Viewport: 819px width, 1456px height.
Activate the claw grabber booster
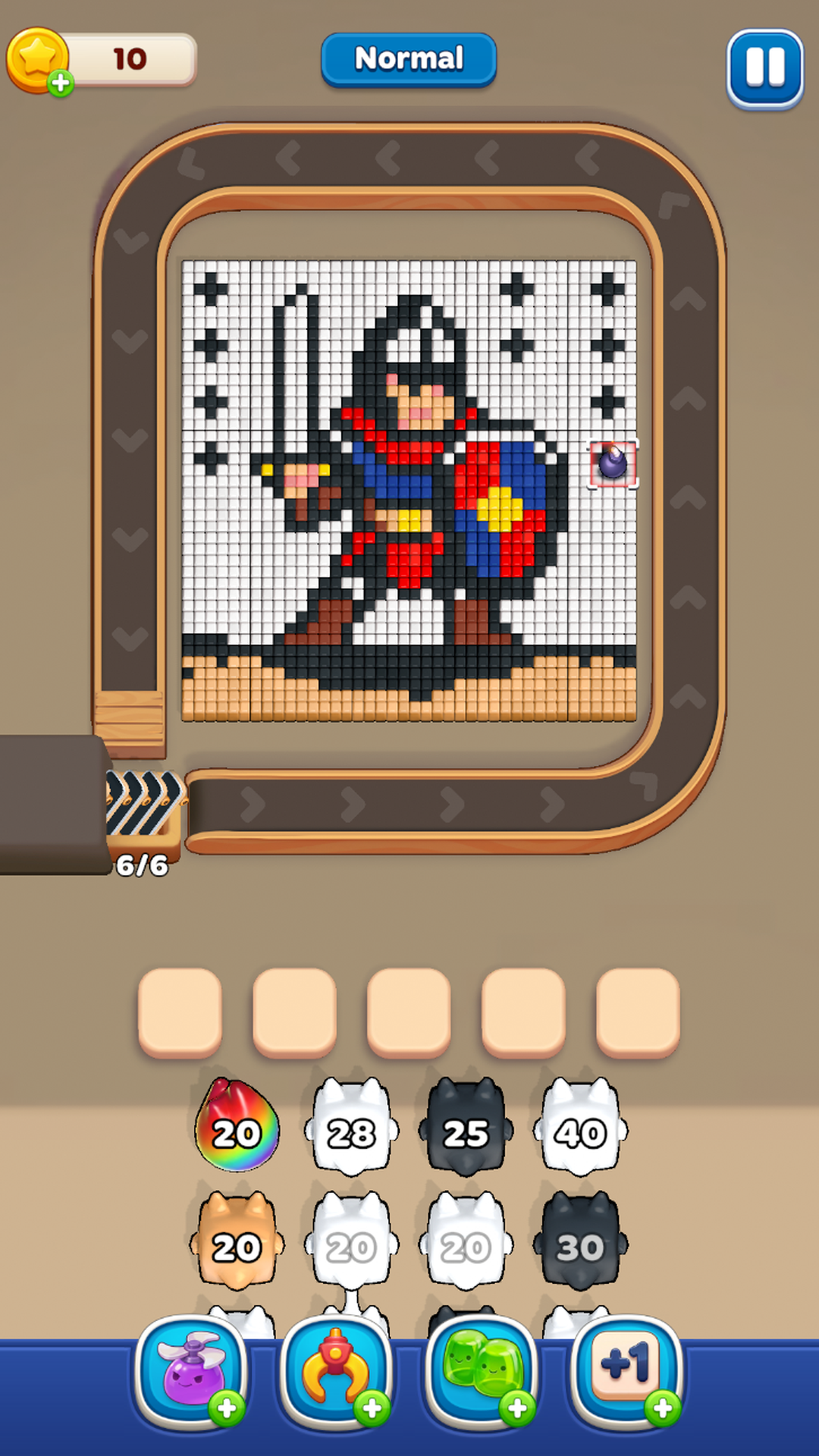point(336,1371)
